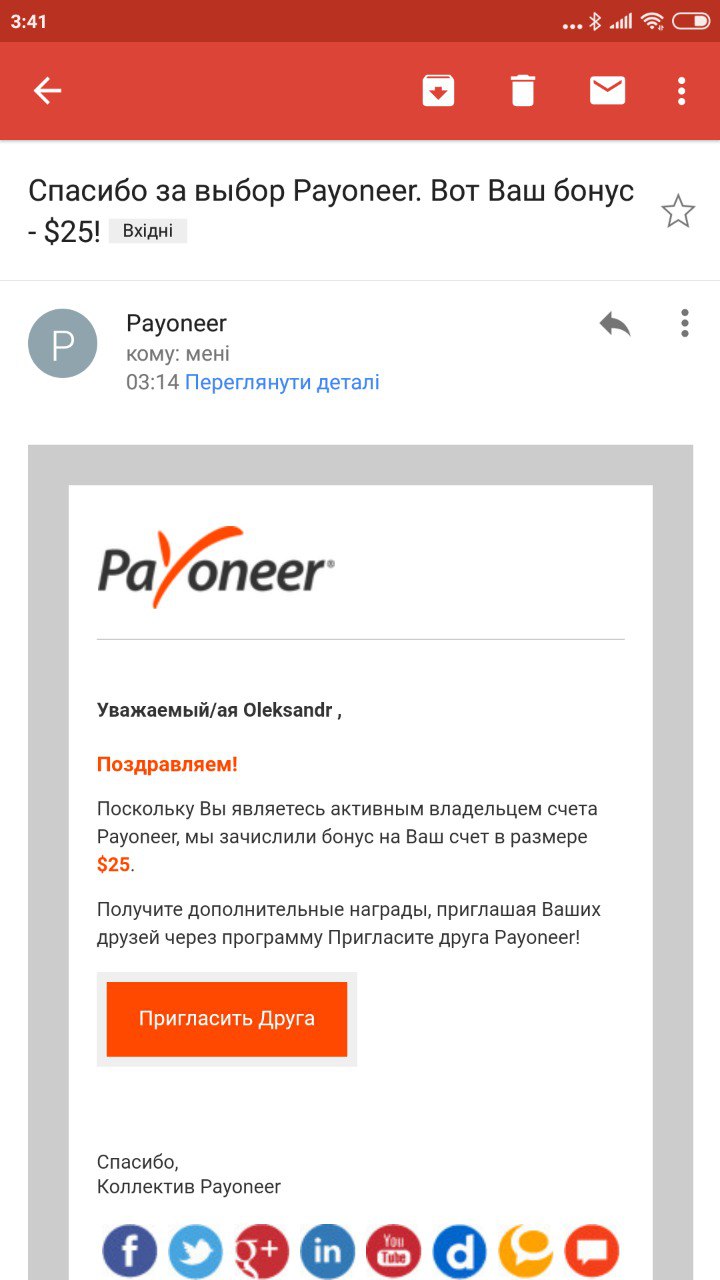The width and height of the screenshot is (720, 1280).
Task: Reply to Payoneer's message
Action: tap(615, 324)
